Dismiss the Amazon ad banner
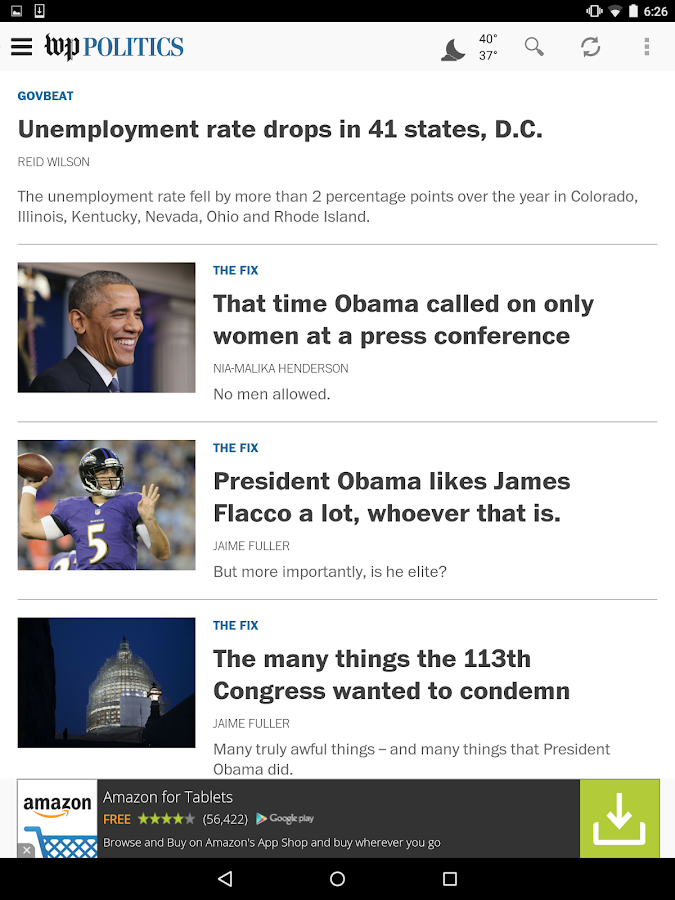Viewport: 675px width, 900px height. (x=27, y=850)
